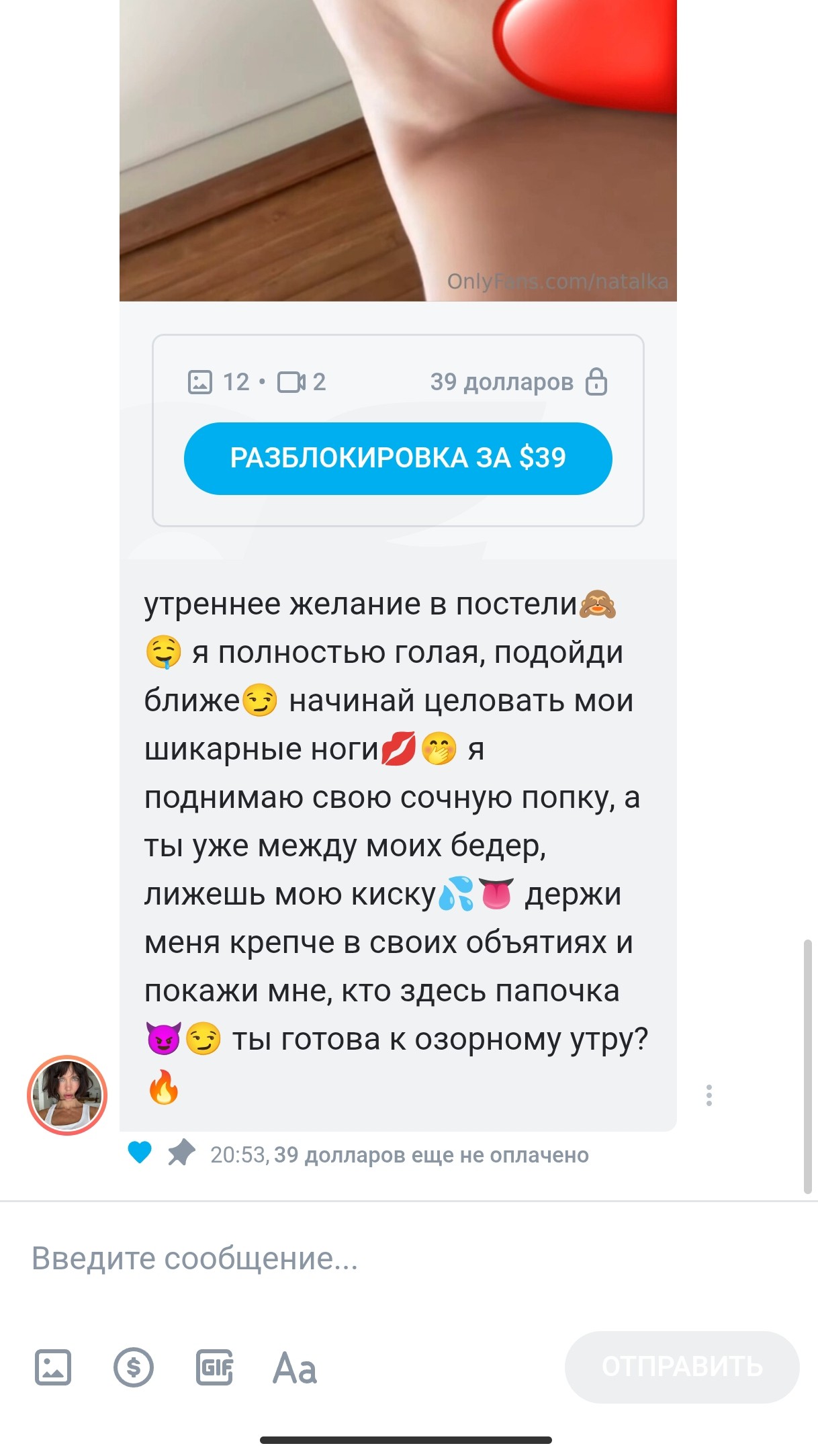Tap the send (ОТПРАВИТЬ) button
This screenshot has width=818, height=1456.
(682, 1367)
